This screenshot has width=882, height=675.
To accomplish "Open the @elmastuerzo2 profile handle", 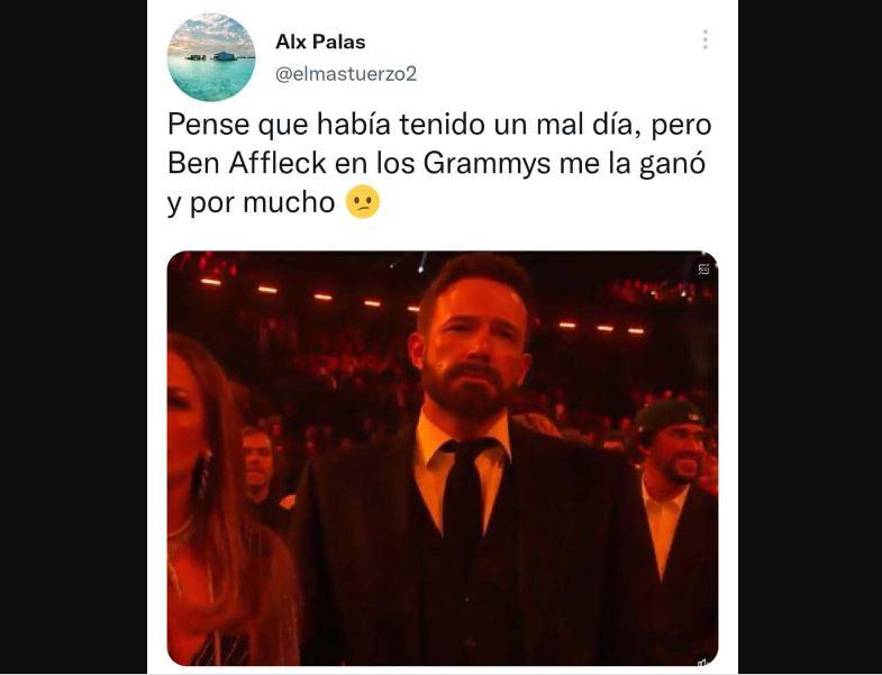I will click(345, 73).
